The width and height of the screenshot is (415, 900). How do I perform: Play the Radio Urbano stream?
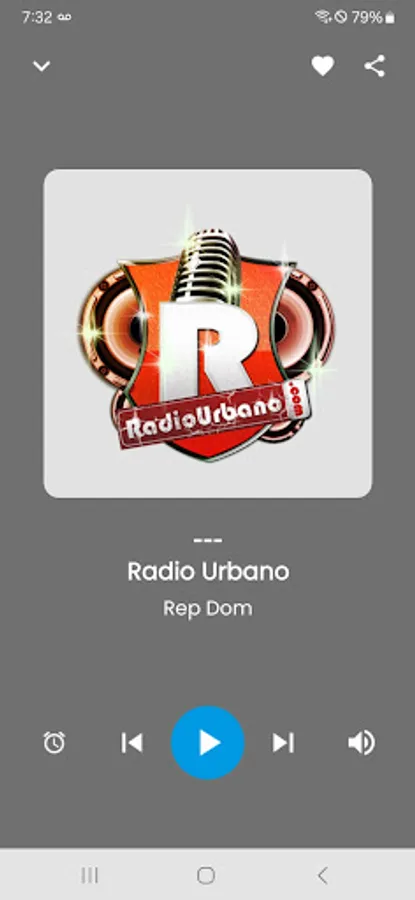pos(208,743)
